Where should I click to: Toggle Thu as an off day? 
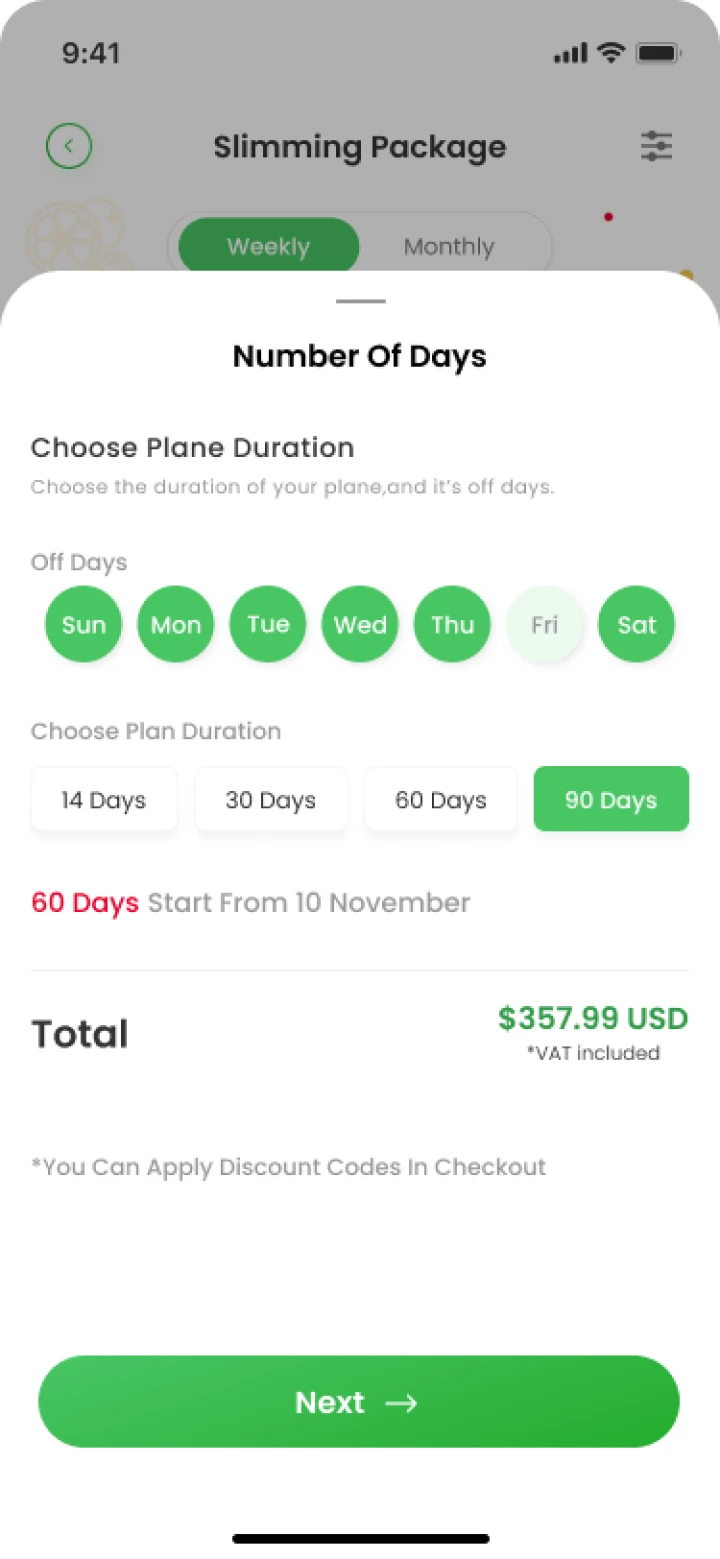pos(452,624)
